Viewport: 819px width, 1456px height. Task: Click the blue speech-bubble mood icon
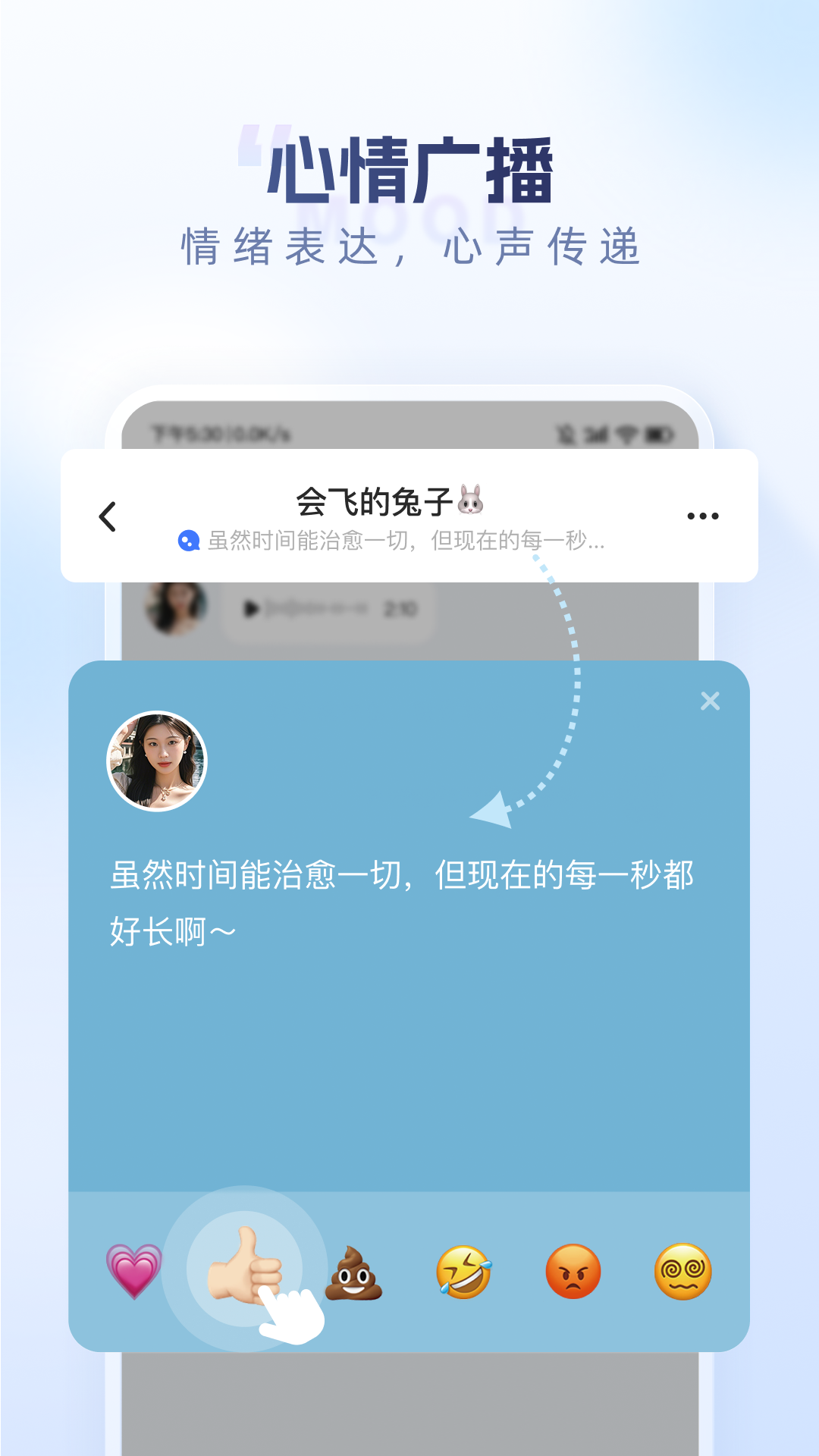(x=189, y=541)
